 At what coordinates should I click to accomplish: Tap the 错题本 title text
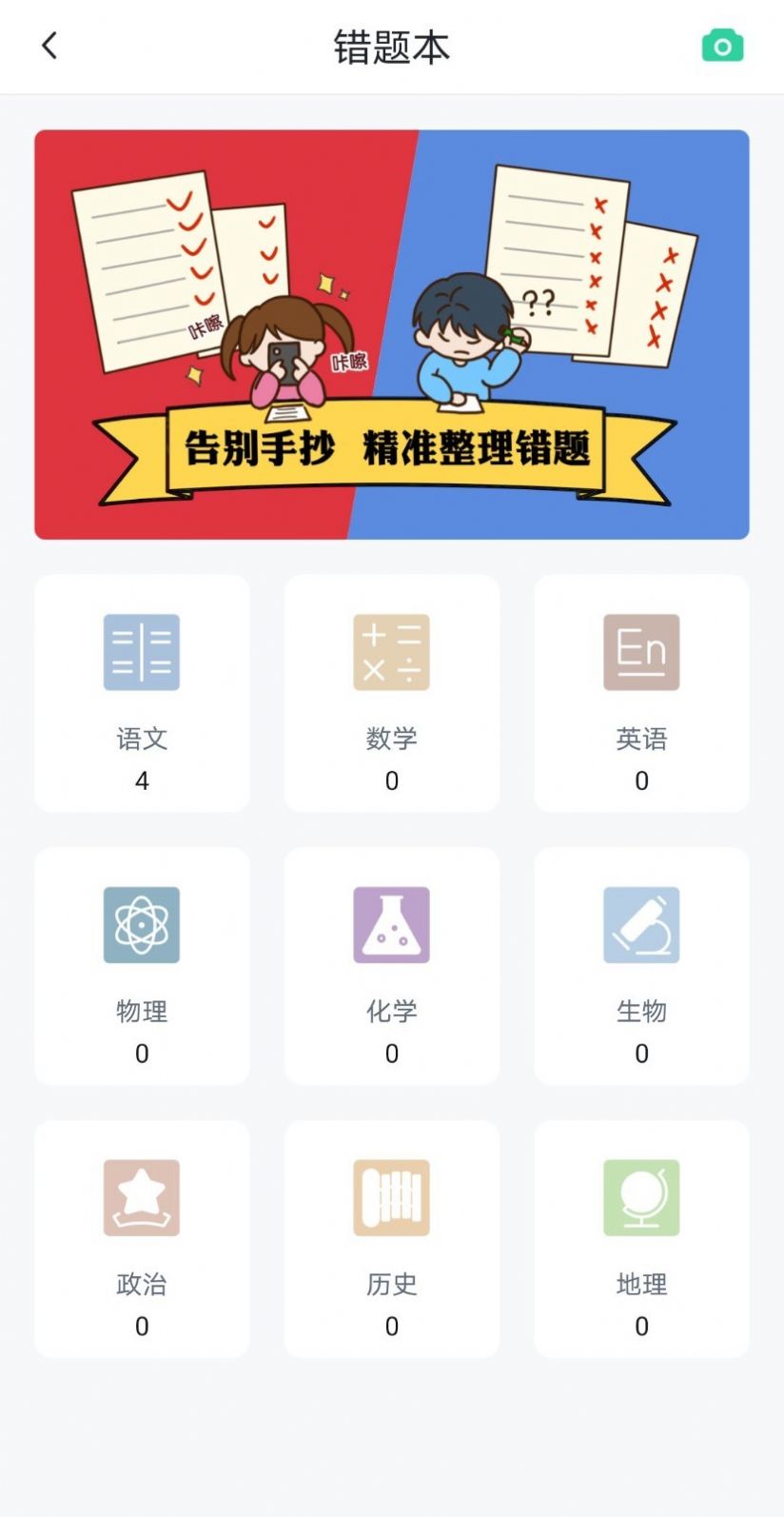click(x=391, y=45)
